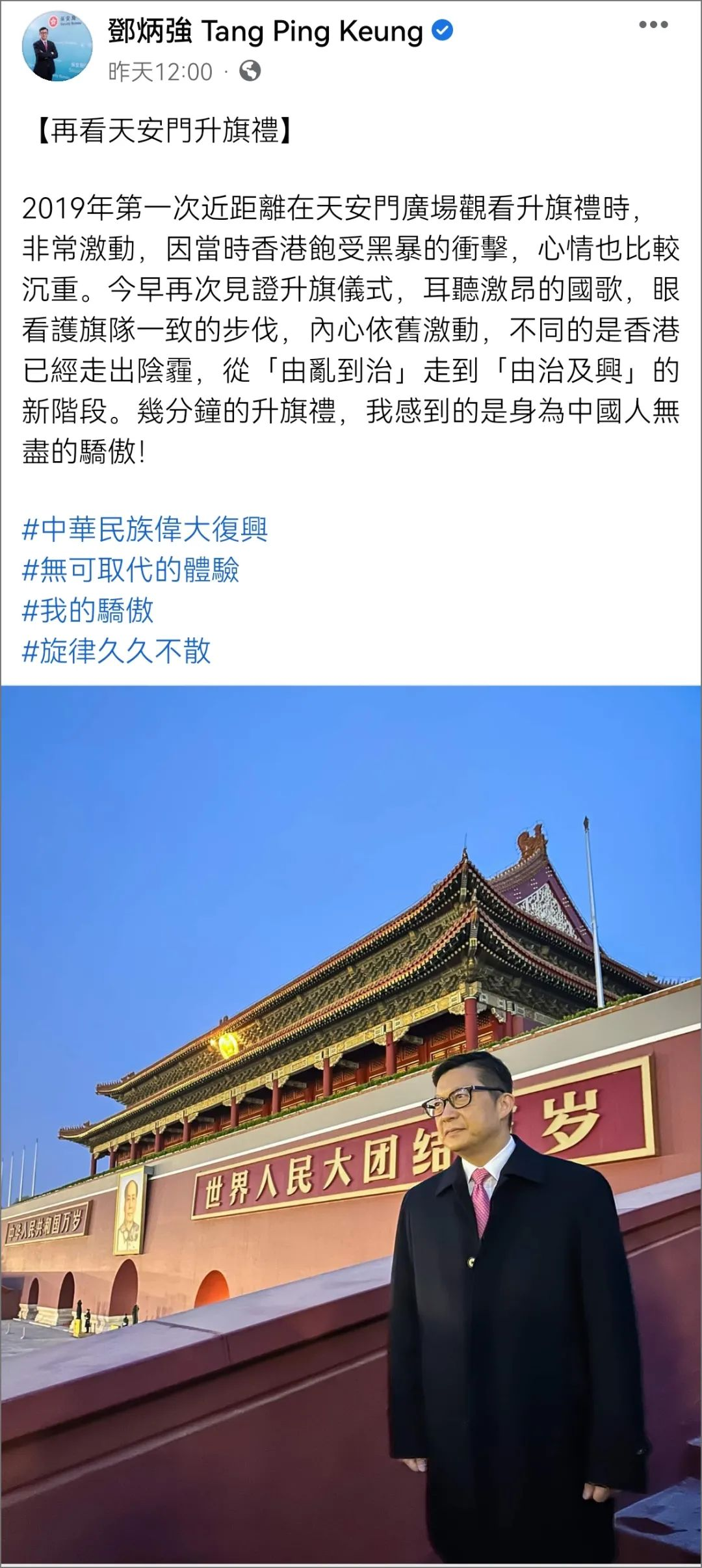Browse the hashtag #旋律久久不散

[116, 650]
